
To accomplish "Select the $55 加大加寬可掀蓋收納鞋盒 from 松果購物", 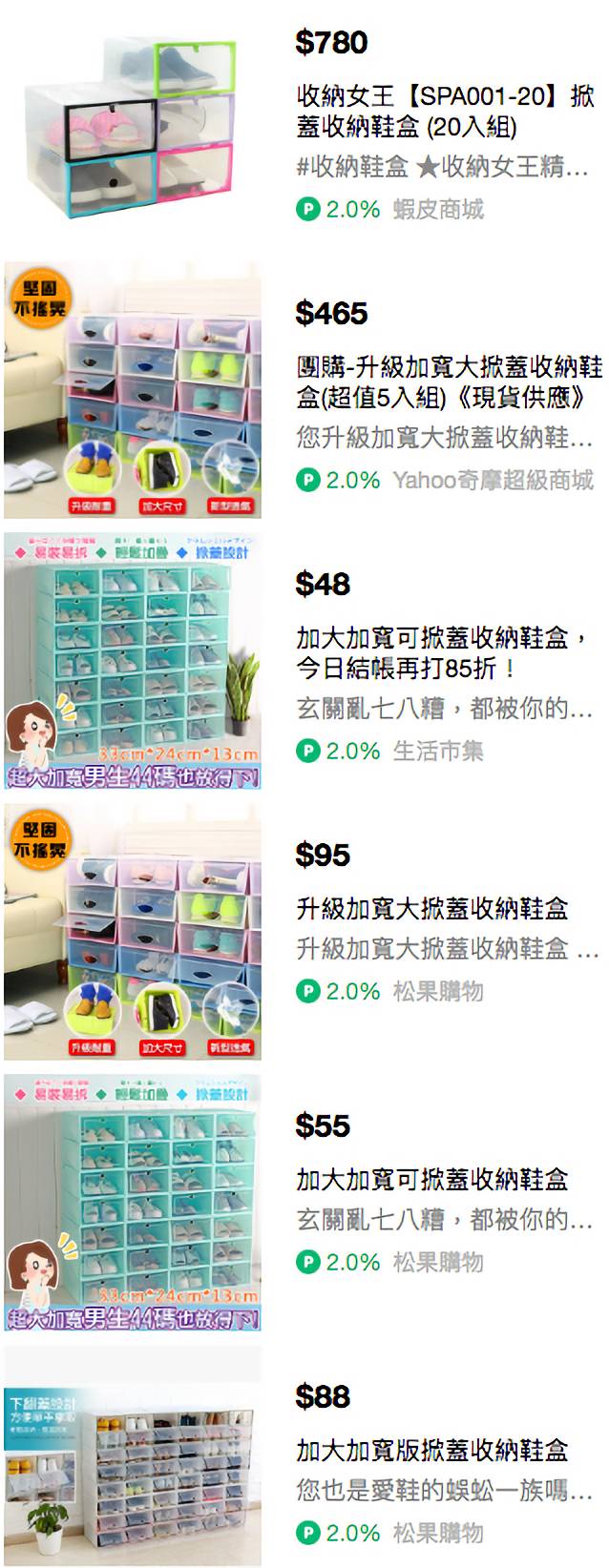I will click(x=431, y=1179).
